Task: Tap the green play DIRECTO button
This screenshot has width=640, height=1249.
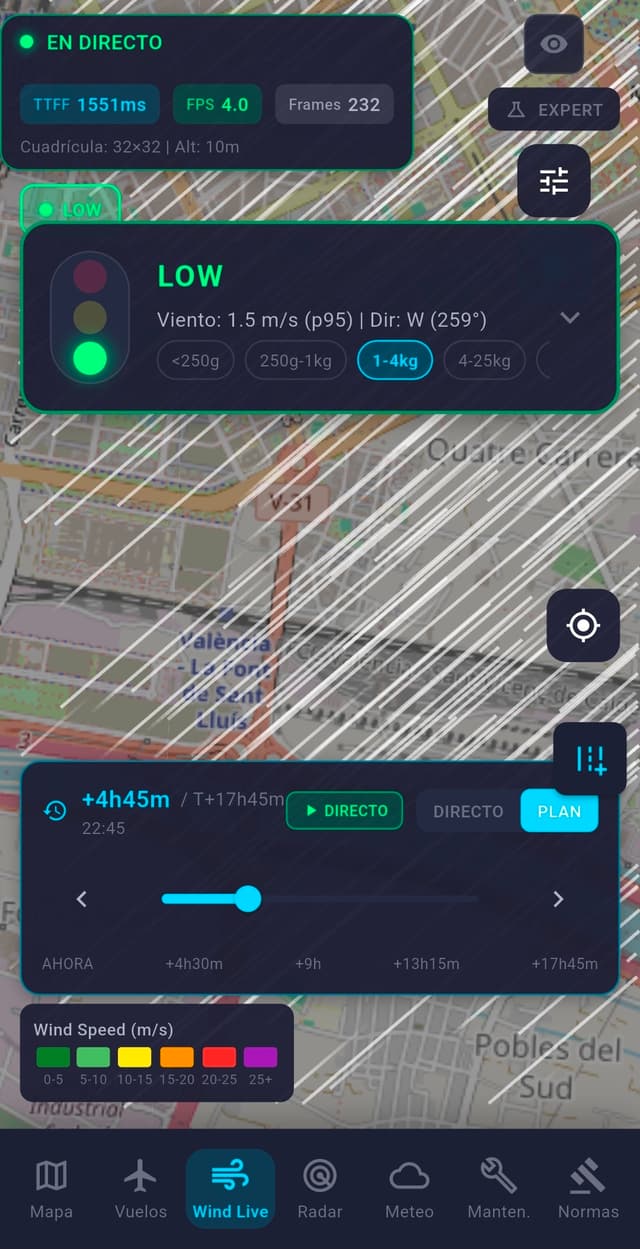Action: click(344, 811)
